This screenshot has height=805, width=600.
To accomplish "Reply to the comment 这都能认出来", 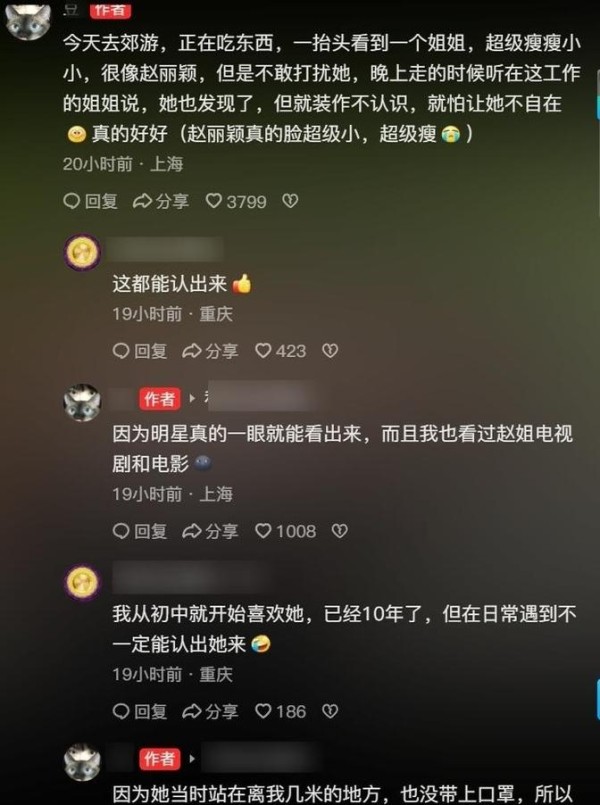I will click(x=140, y=351).
